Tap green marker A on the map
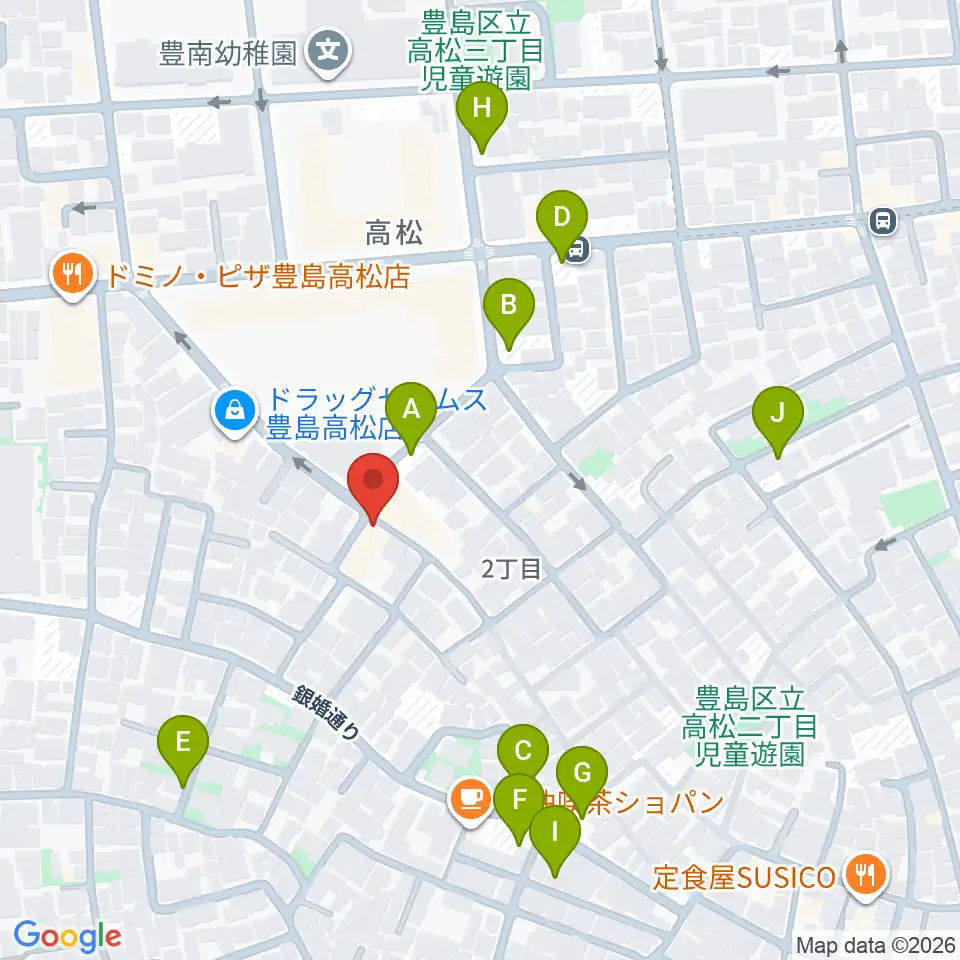Viewport: 960px width, 960px height. pyautogui.click(x=410, y=409)
